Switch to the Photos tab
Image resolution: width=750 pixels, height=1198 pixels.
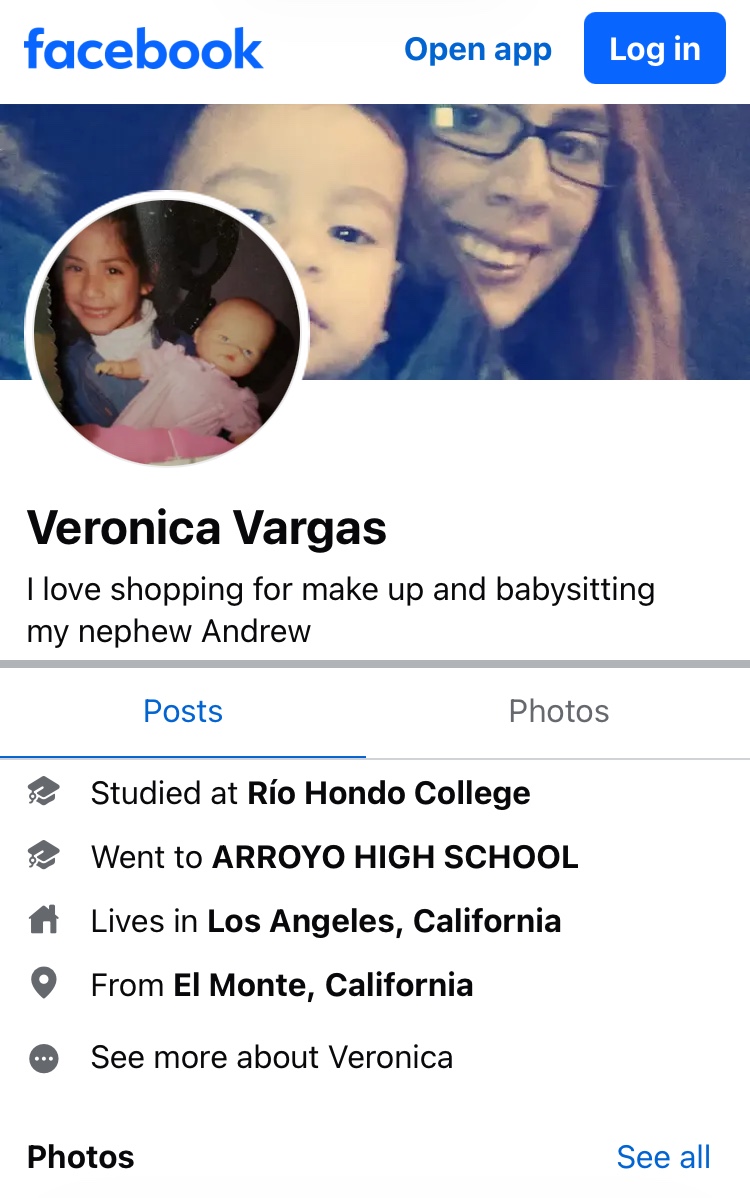coord(558,712)
